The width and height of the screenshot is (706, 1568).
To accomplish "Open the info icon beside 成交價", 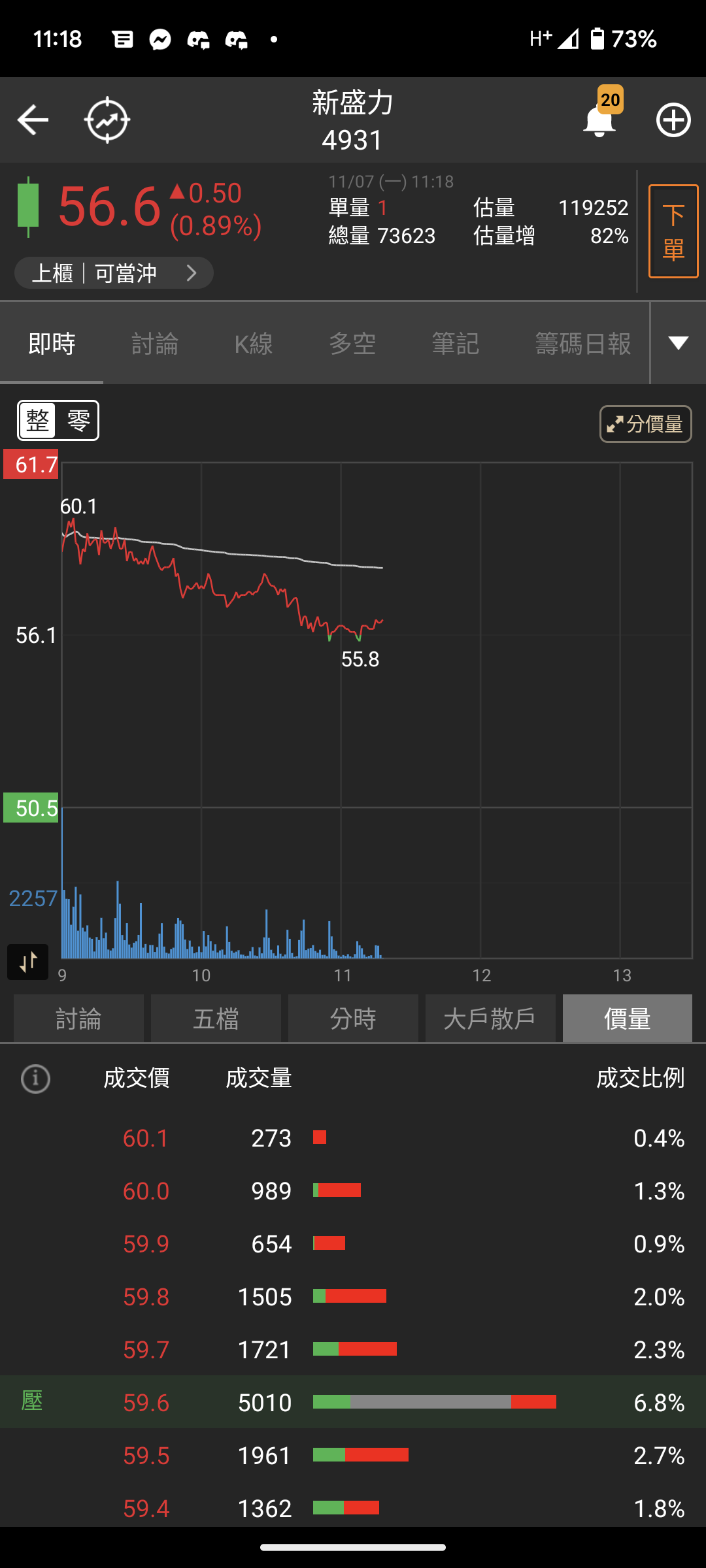I will coord(35,1079).
